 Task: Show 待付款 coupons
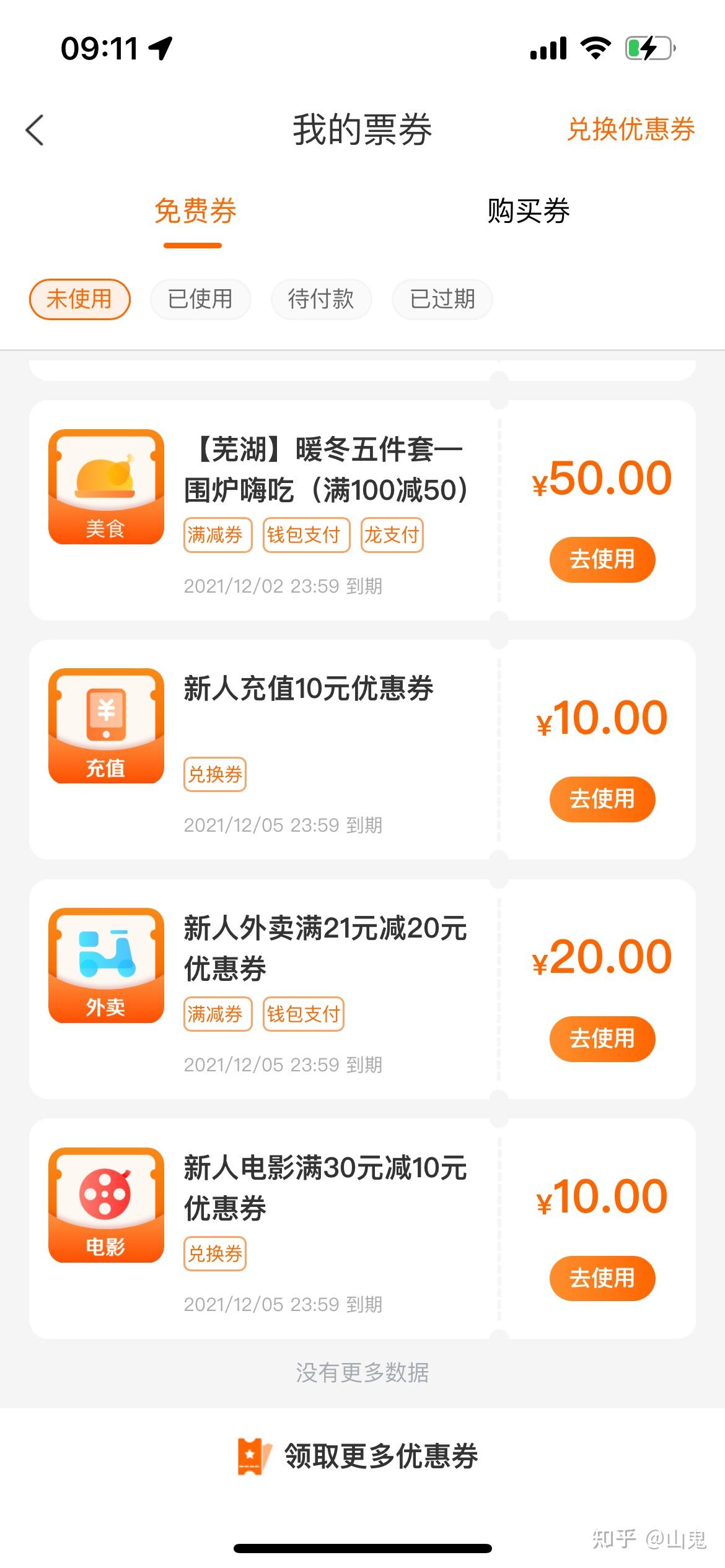pos(321,299)
